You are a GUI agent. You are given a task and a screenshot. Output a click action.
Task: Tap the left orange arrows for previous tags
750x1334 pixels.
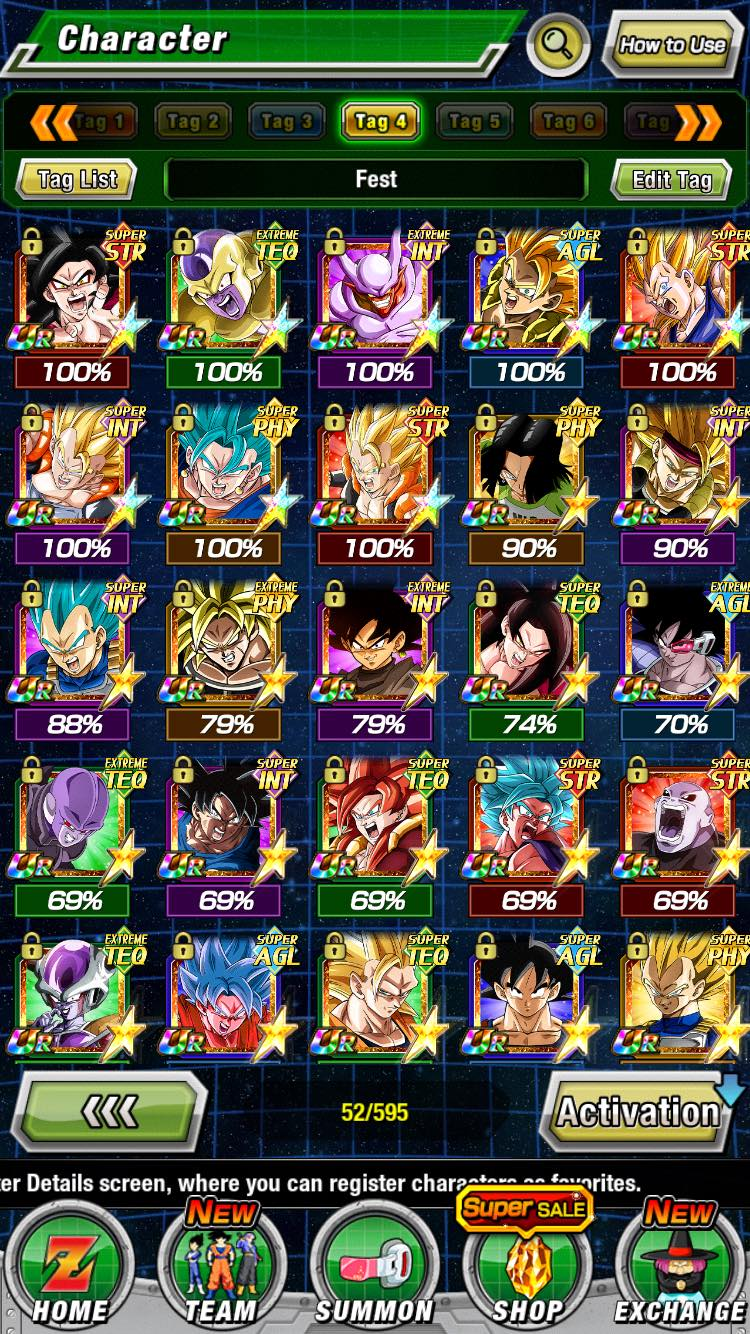pyautogui.click(x=53, y=122)
